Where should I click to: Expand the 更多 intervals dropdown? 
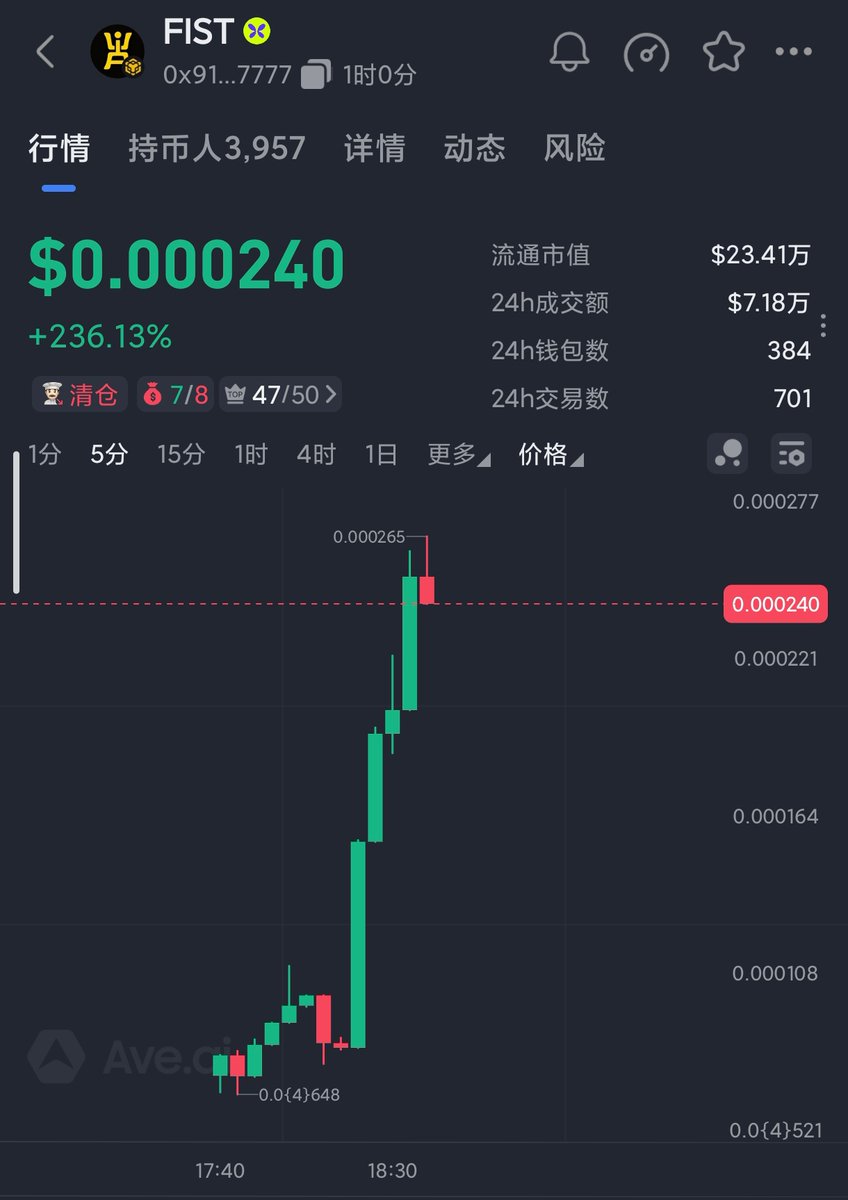click(458, 454)
